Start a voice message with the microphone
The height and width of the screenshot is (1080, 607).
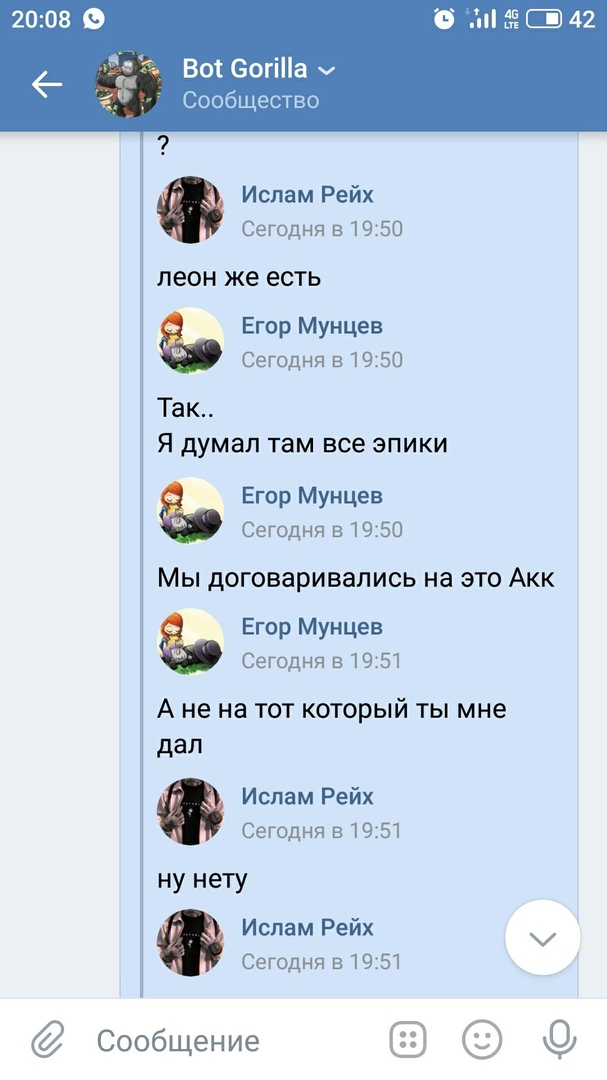tap(559, 1040)
